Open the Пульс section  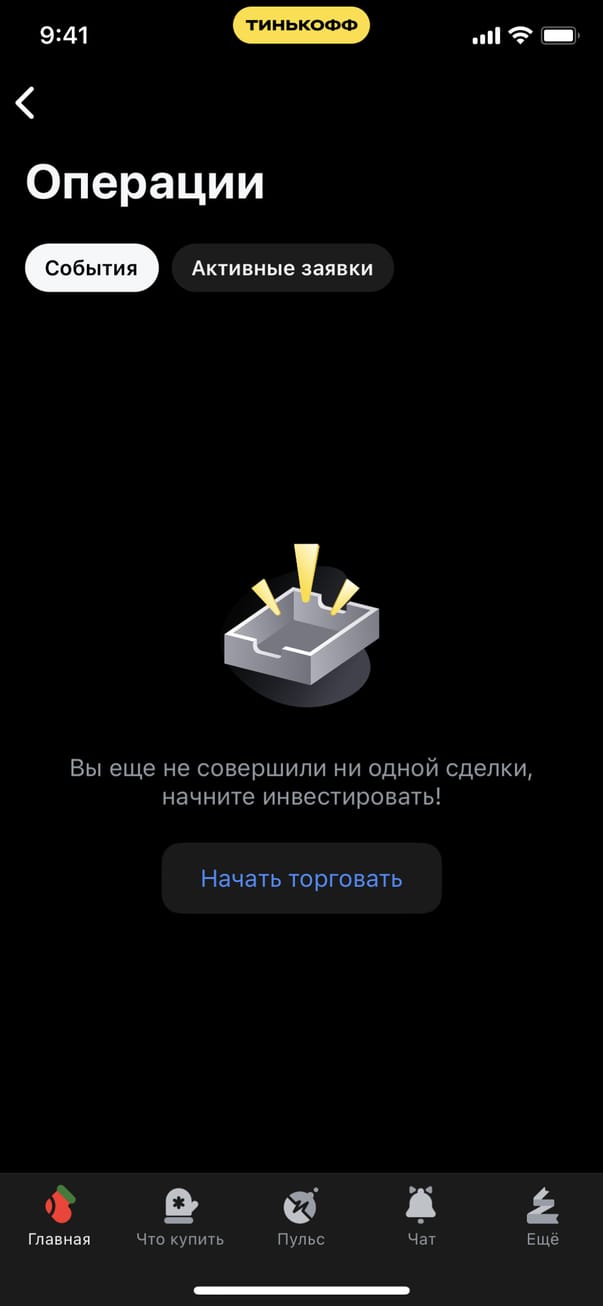300,1215
